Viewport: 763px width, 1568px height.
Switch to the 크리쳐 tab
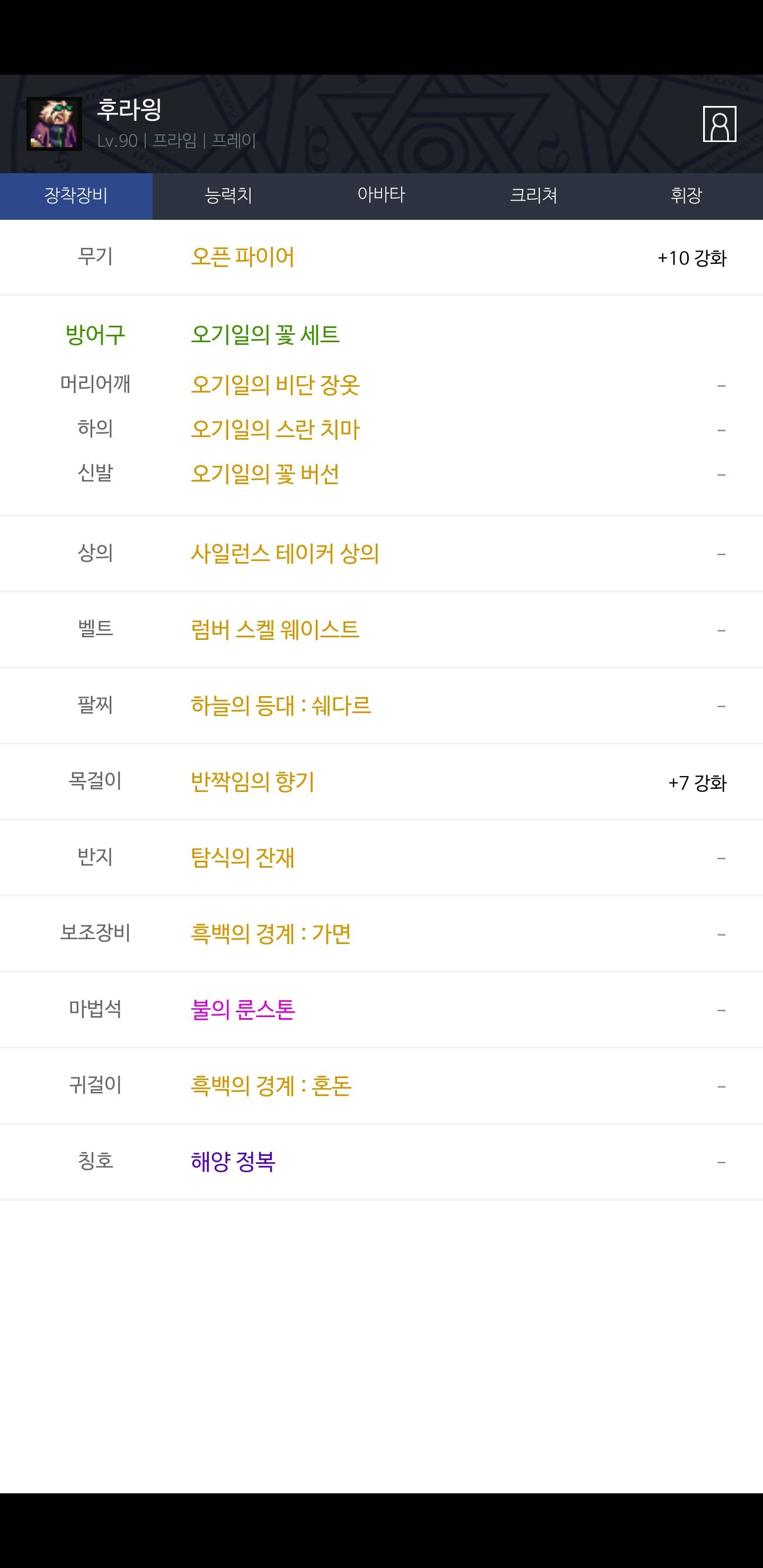534,196
